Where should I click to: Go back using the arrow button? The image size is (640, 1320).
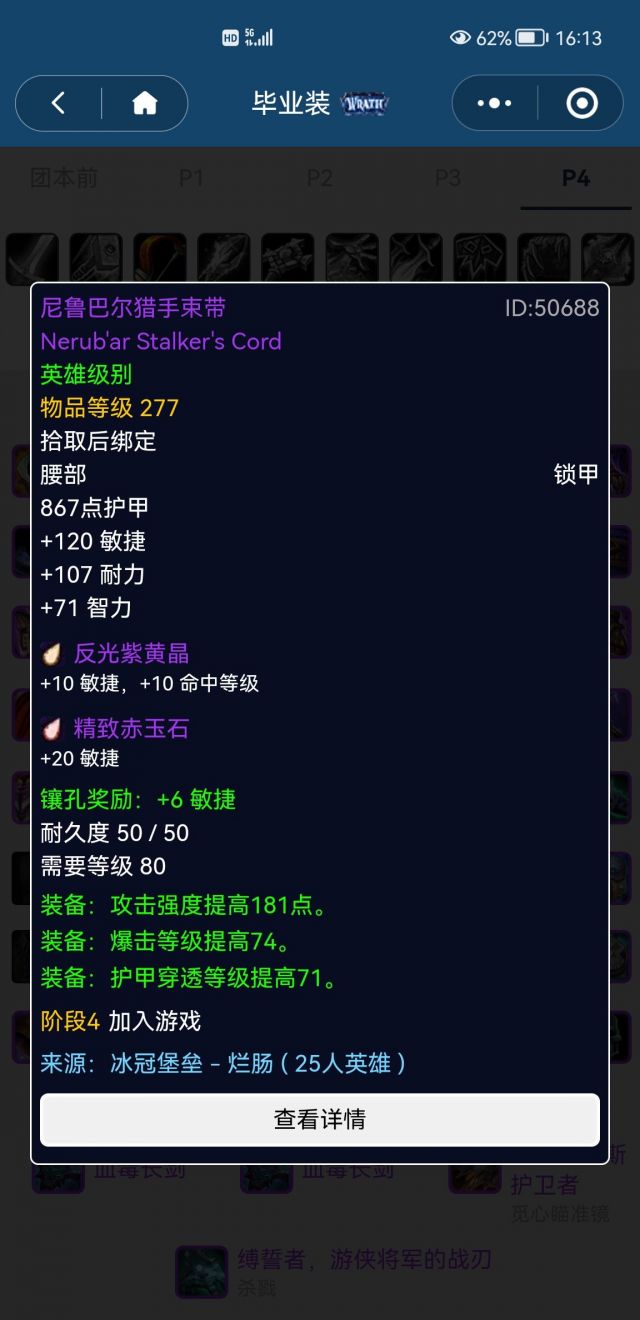click(x=58, y=103)
